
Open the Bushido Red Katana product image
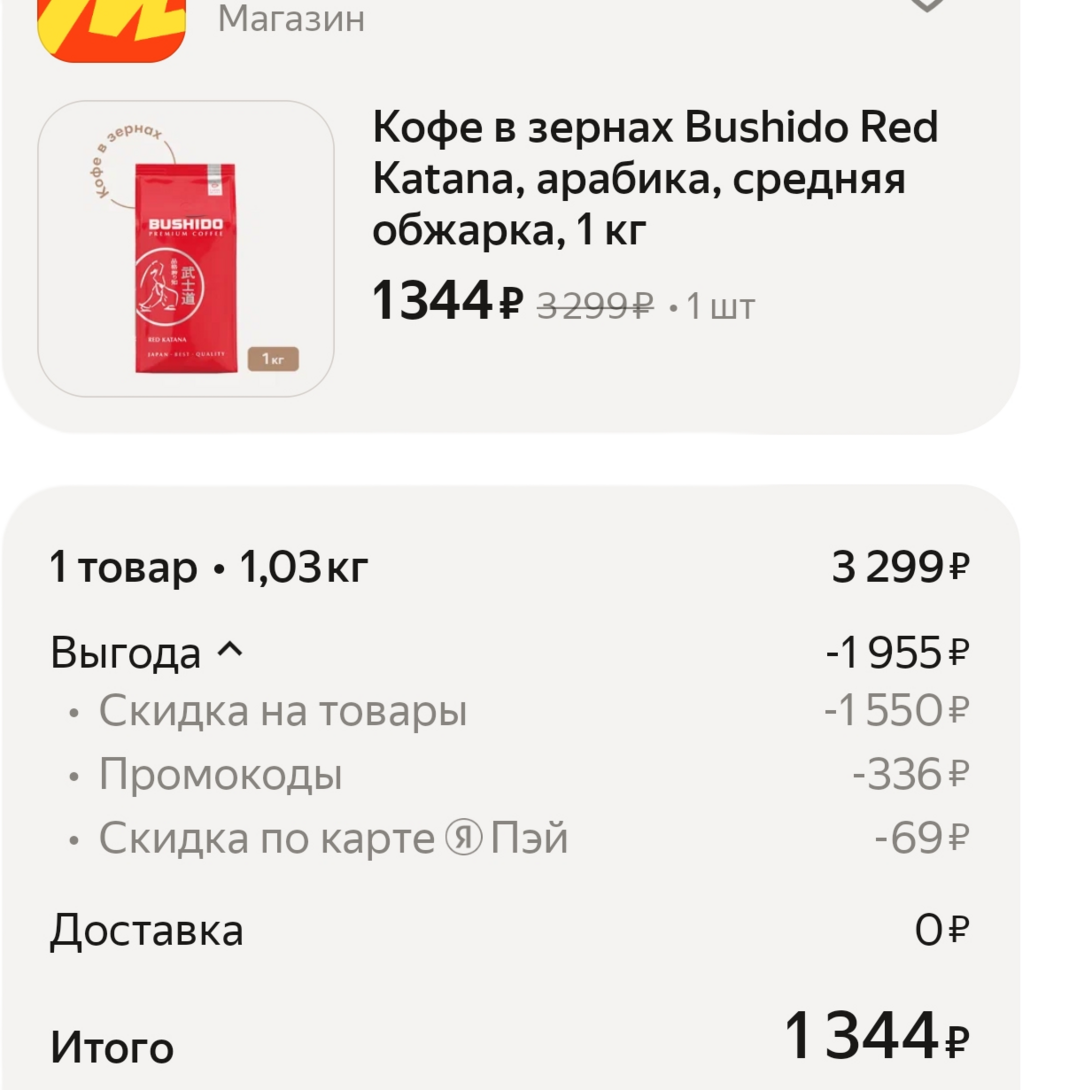pyautogui.click(x=186, y=249)
